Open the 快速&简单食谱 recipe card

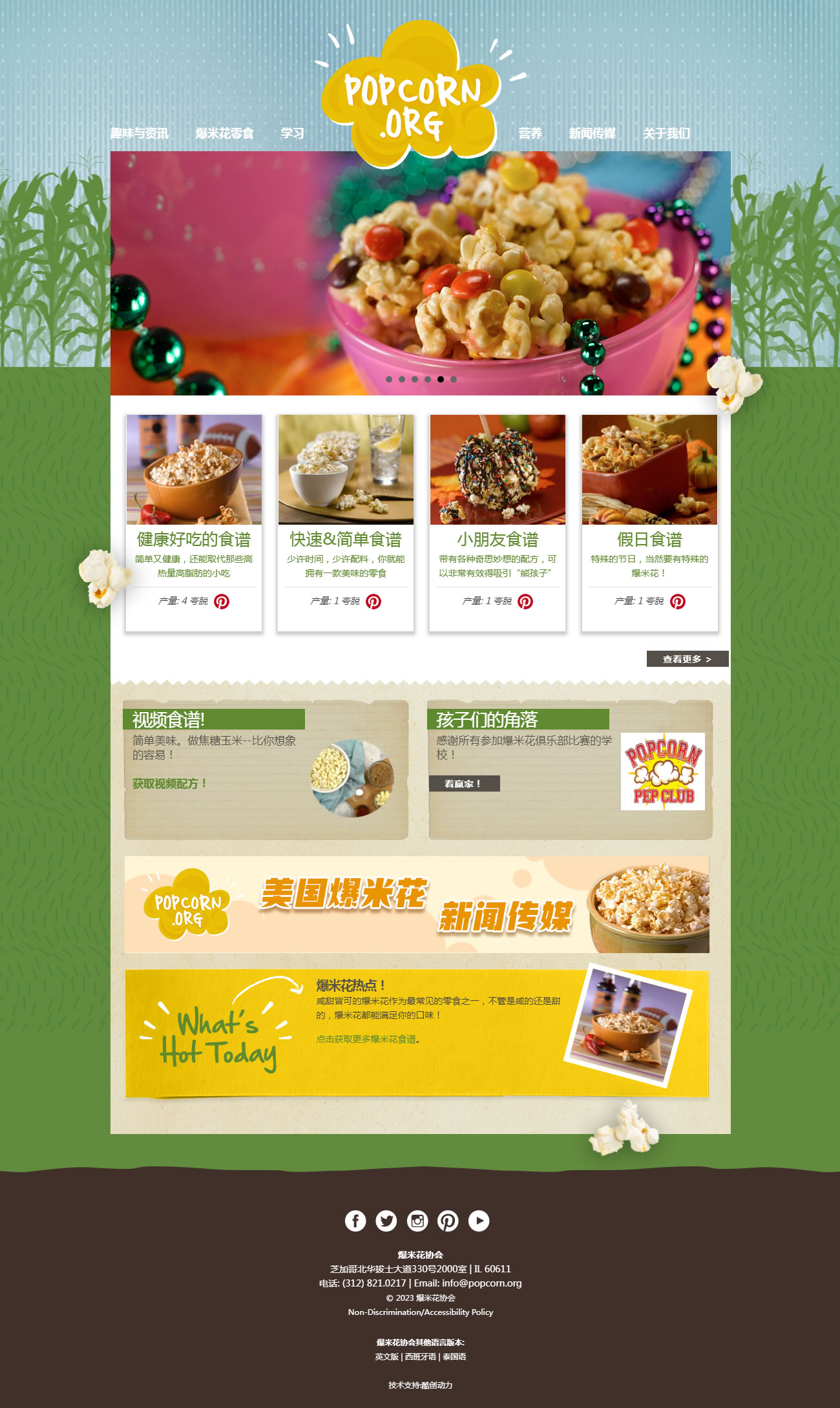(346, 539)
